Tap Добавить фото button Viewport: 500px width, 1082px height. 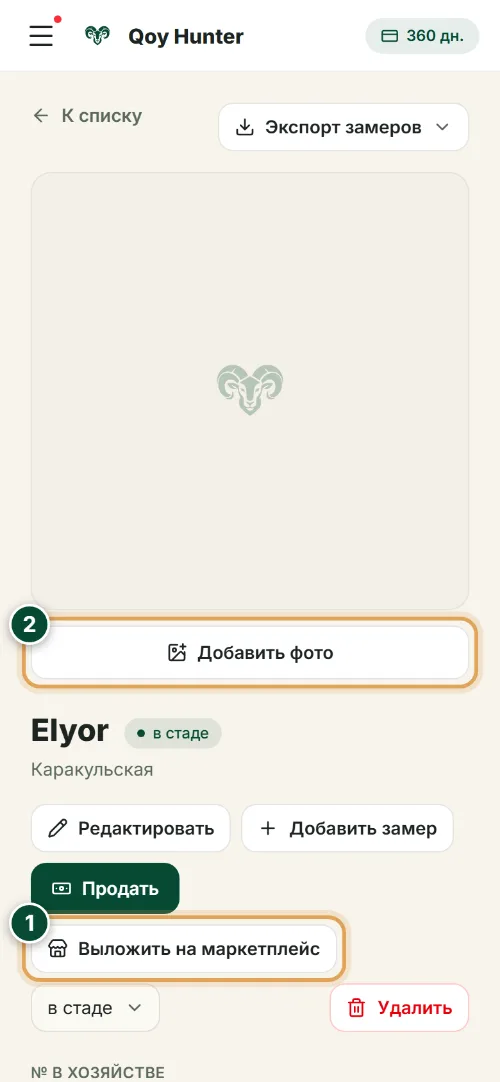coord(250,653)
